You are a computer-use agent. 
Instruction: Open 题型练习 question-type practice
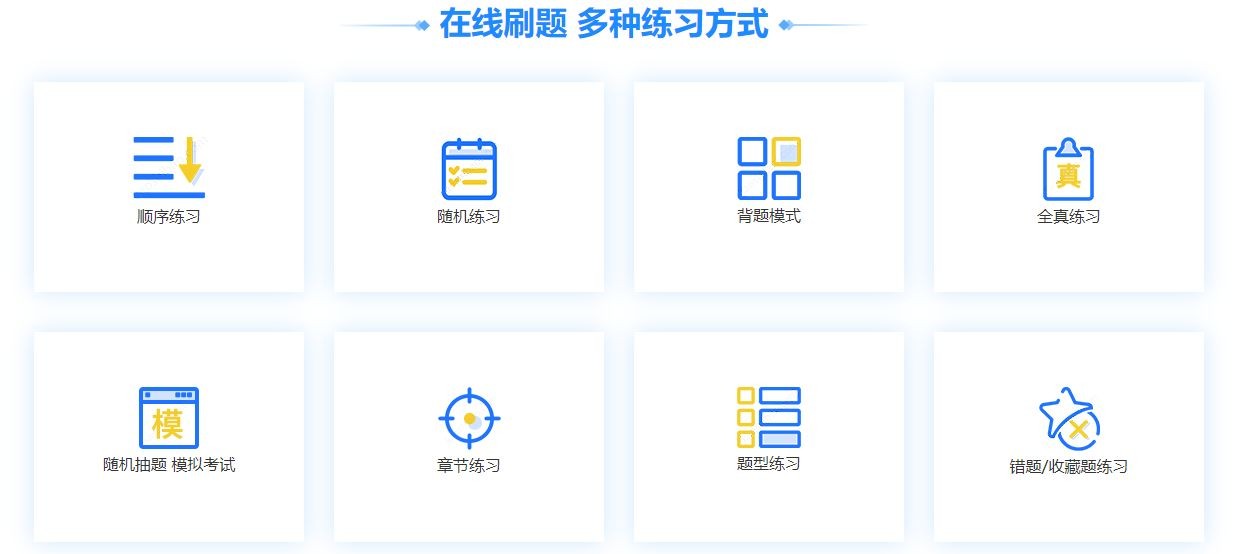(x=768, y=436)
